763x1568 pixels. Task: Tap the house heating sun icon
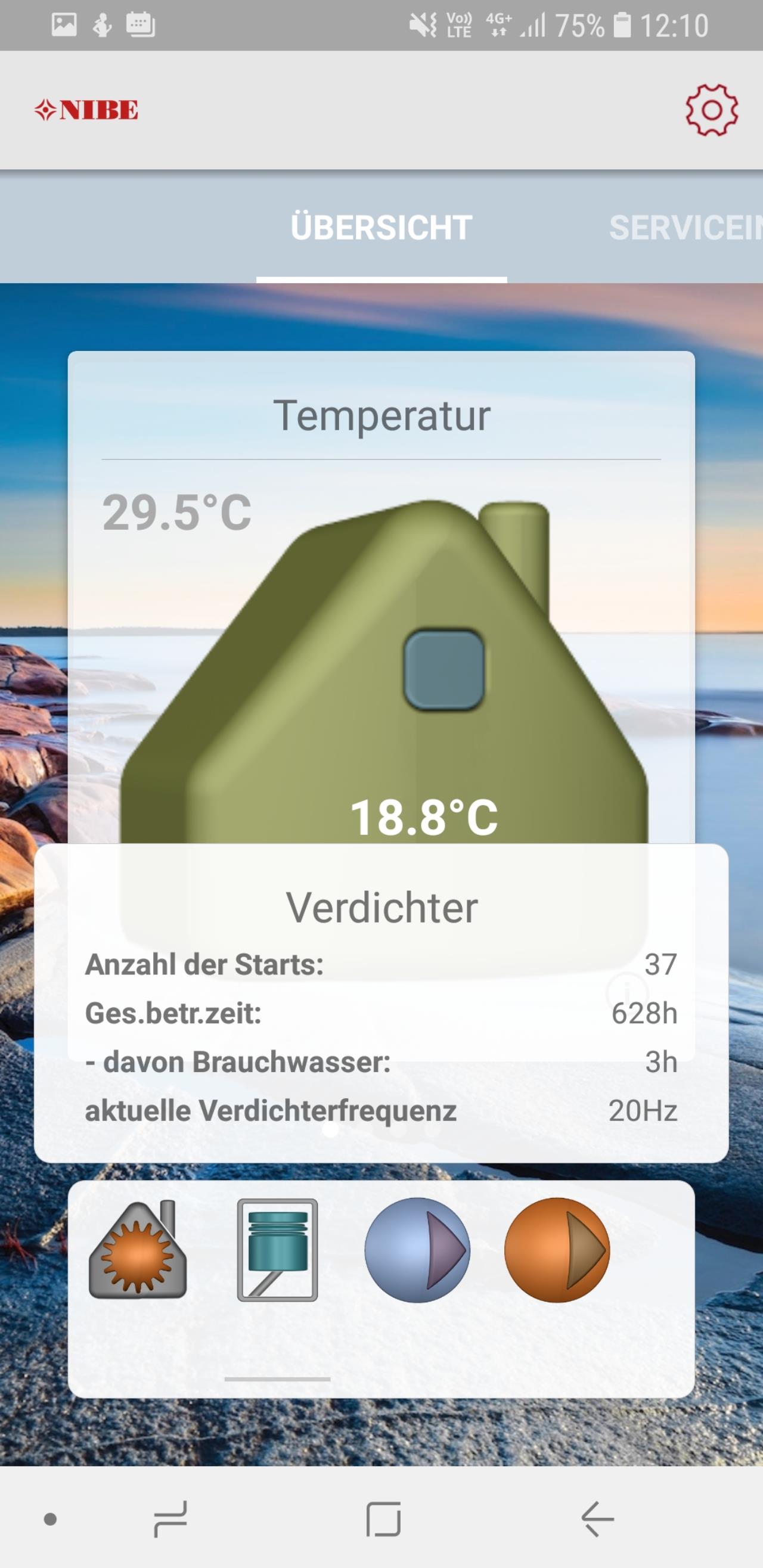(138, 1250)
